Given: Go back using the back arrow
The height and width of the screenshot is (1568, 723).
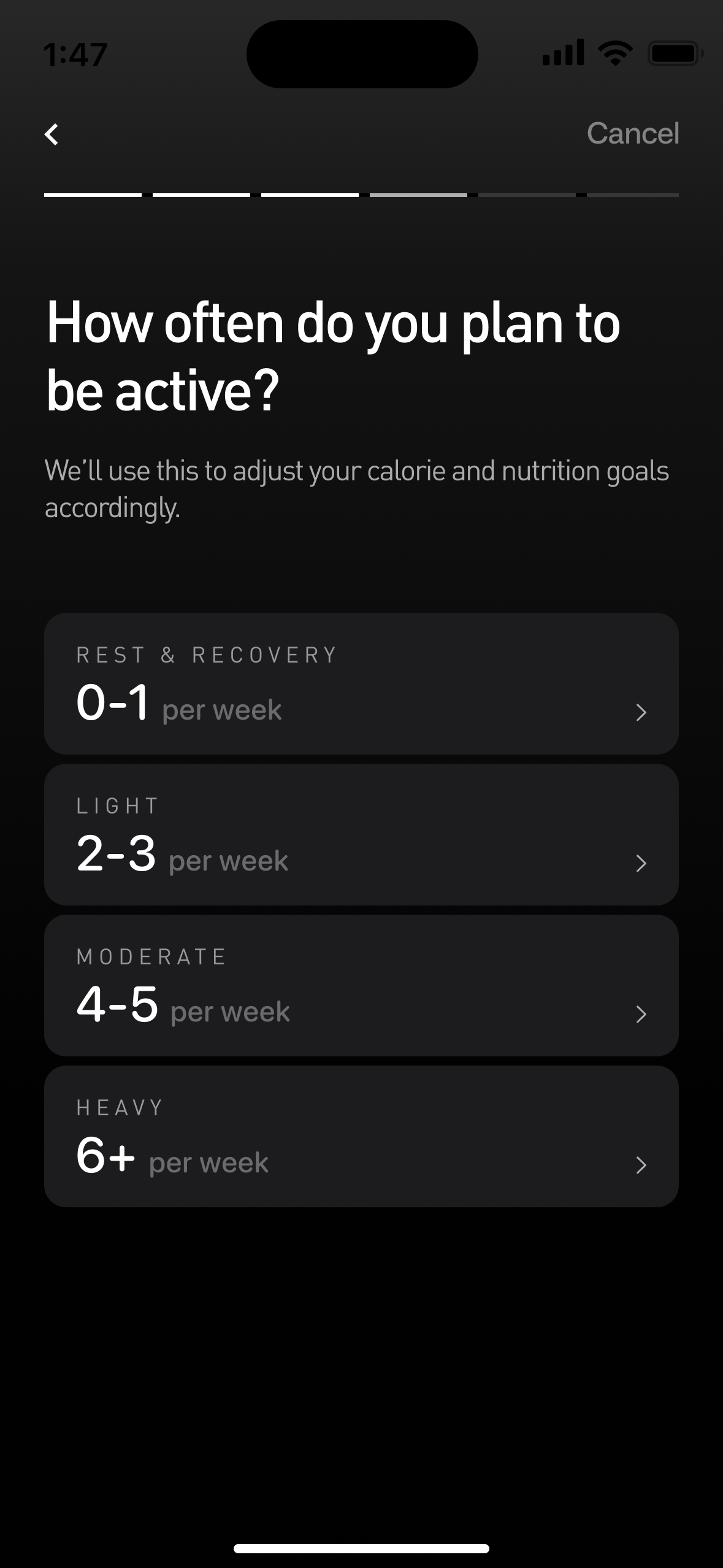Looking at the screenshot, I should coord(52,134).
